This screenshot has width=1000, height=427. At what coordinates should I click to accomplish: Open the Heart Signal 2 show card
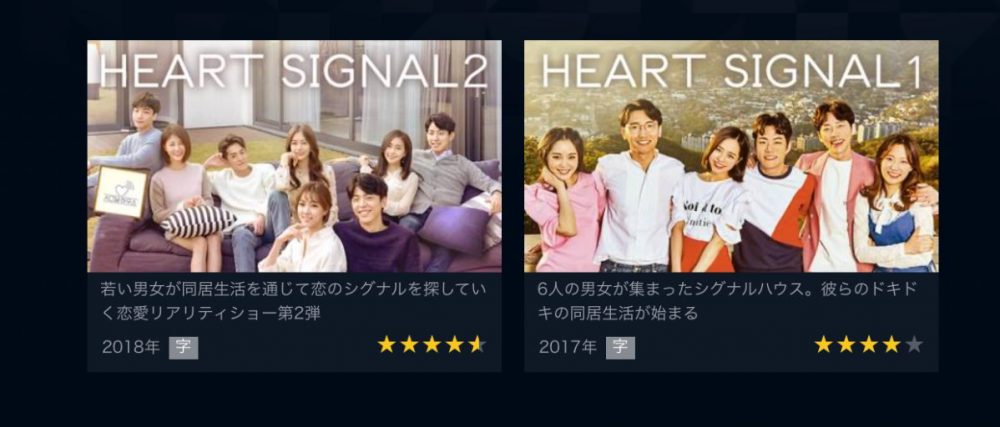coord(294,157)
